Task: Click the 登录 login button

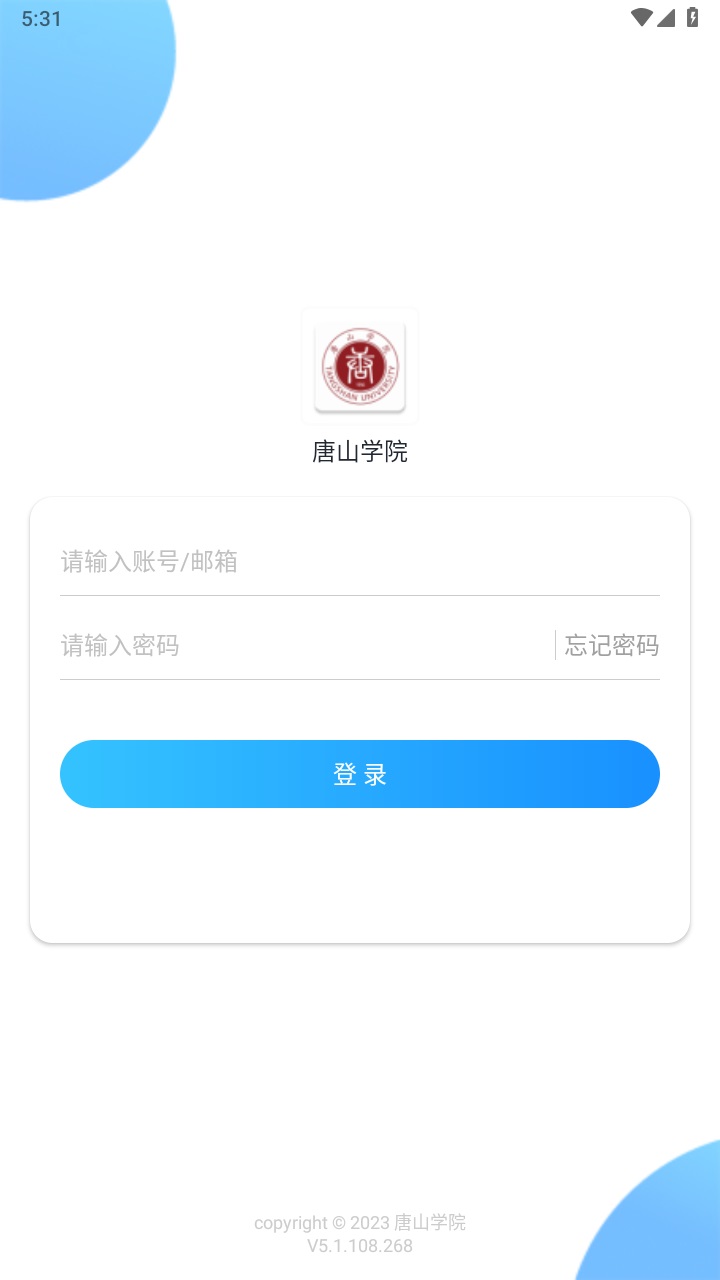Action: tap(359, 773)
